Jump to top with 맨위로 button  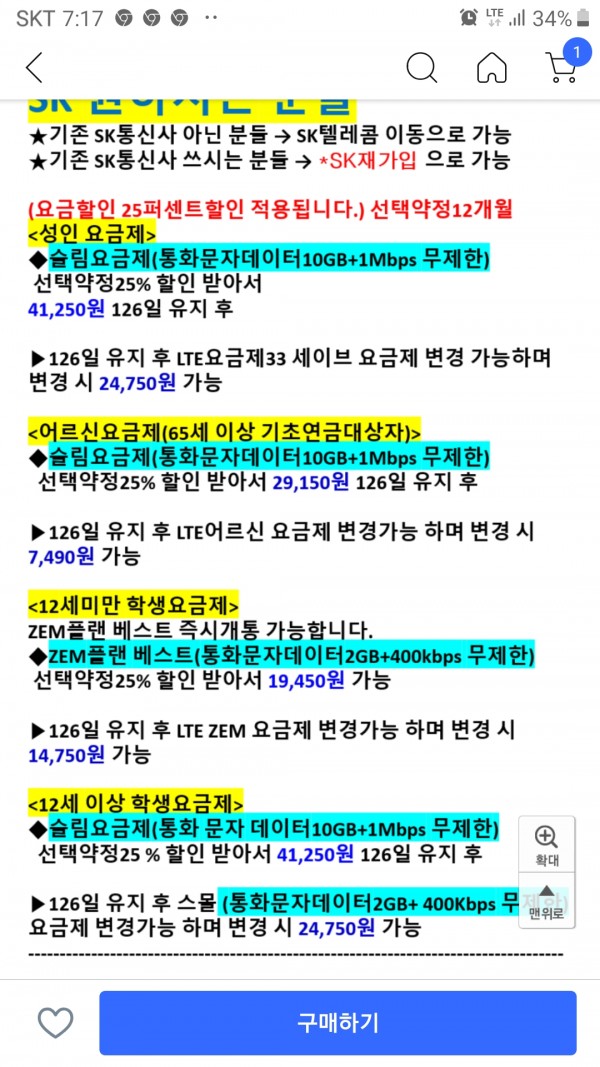click(x=546, y=900)
